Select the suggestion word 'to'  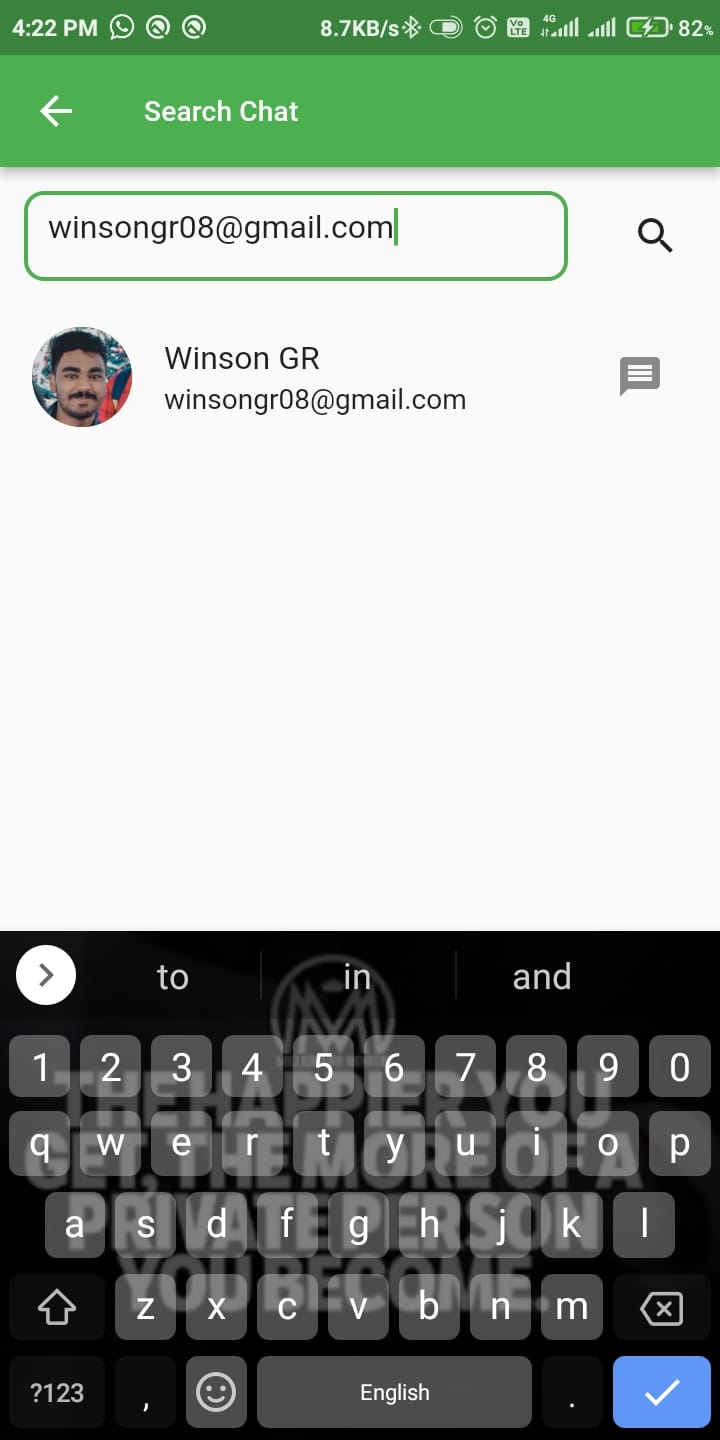pos(173,975)
